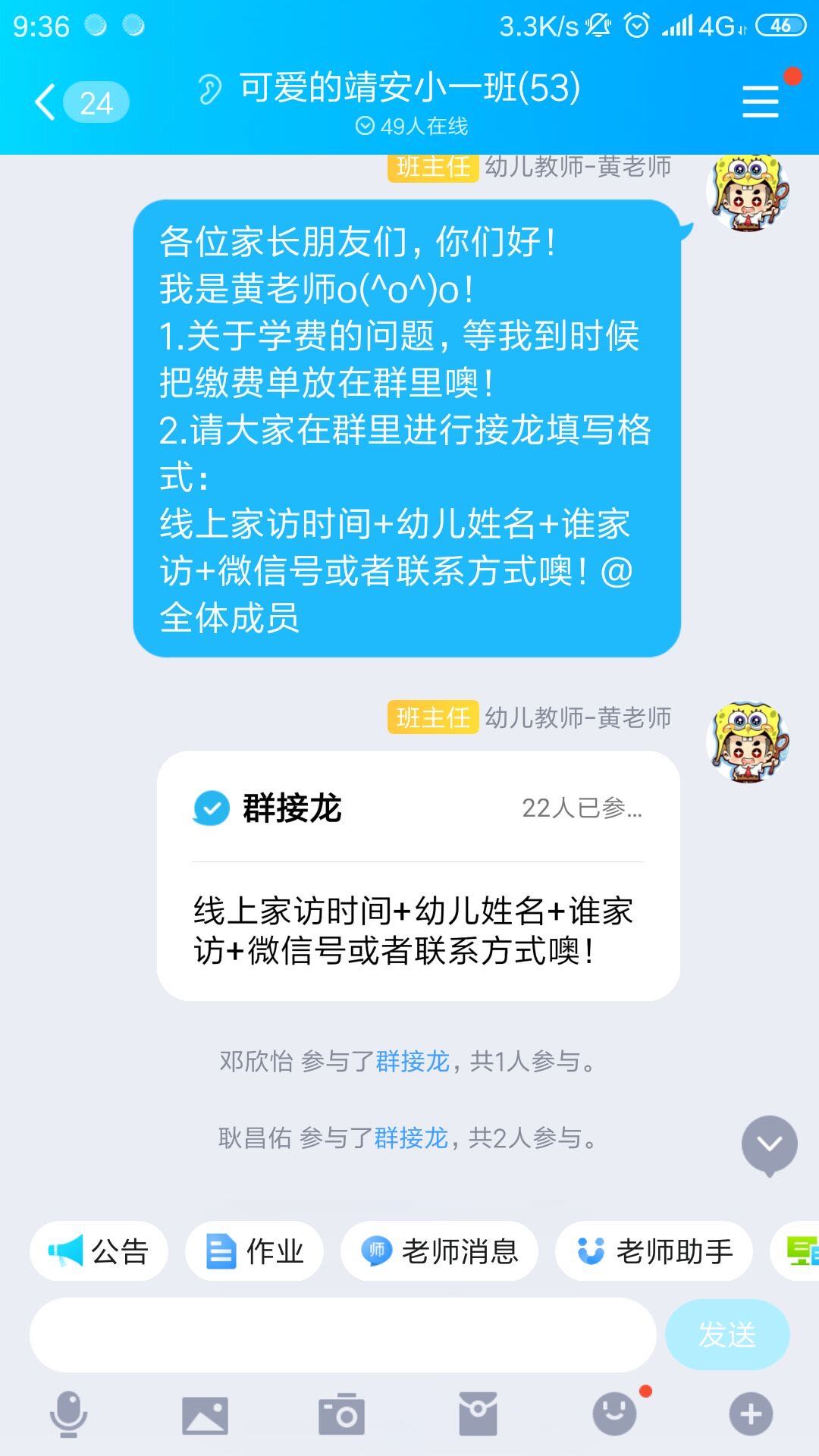Open more options with the plus icon

click(751, 1414)
